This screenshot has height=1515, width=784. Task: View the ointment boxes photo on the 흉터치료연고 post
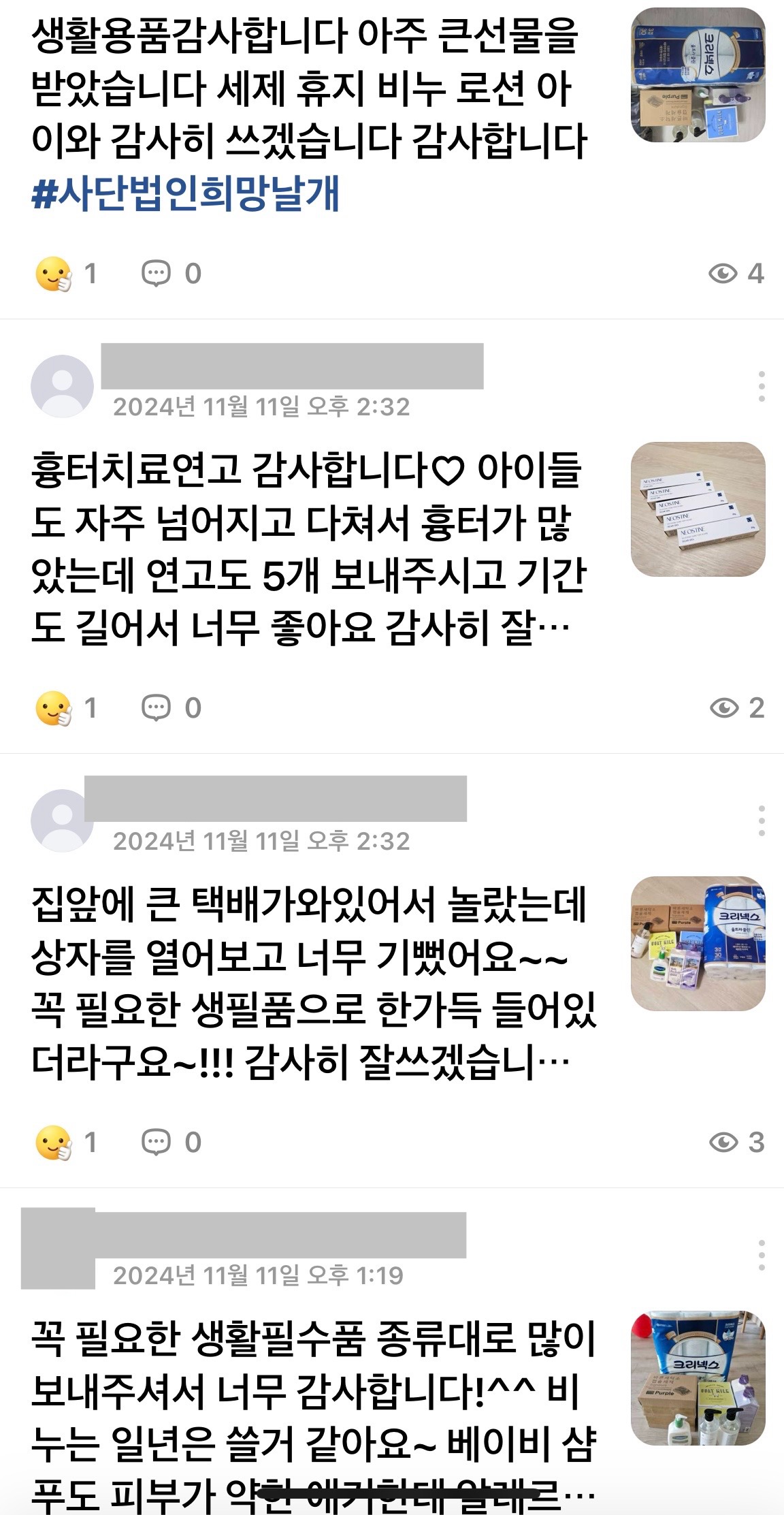(698, 509)
